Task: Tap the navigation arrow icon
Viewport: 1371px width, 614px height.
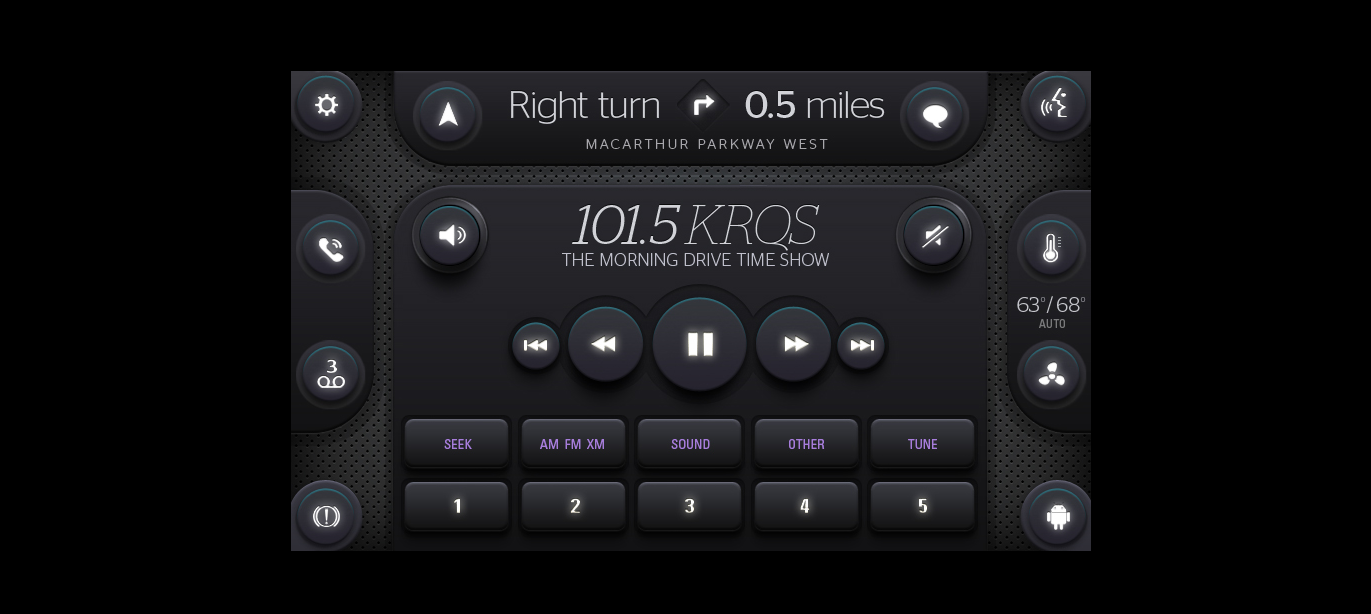Action: 448,115
